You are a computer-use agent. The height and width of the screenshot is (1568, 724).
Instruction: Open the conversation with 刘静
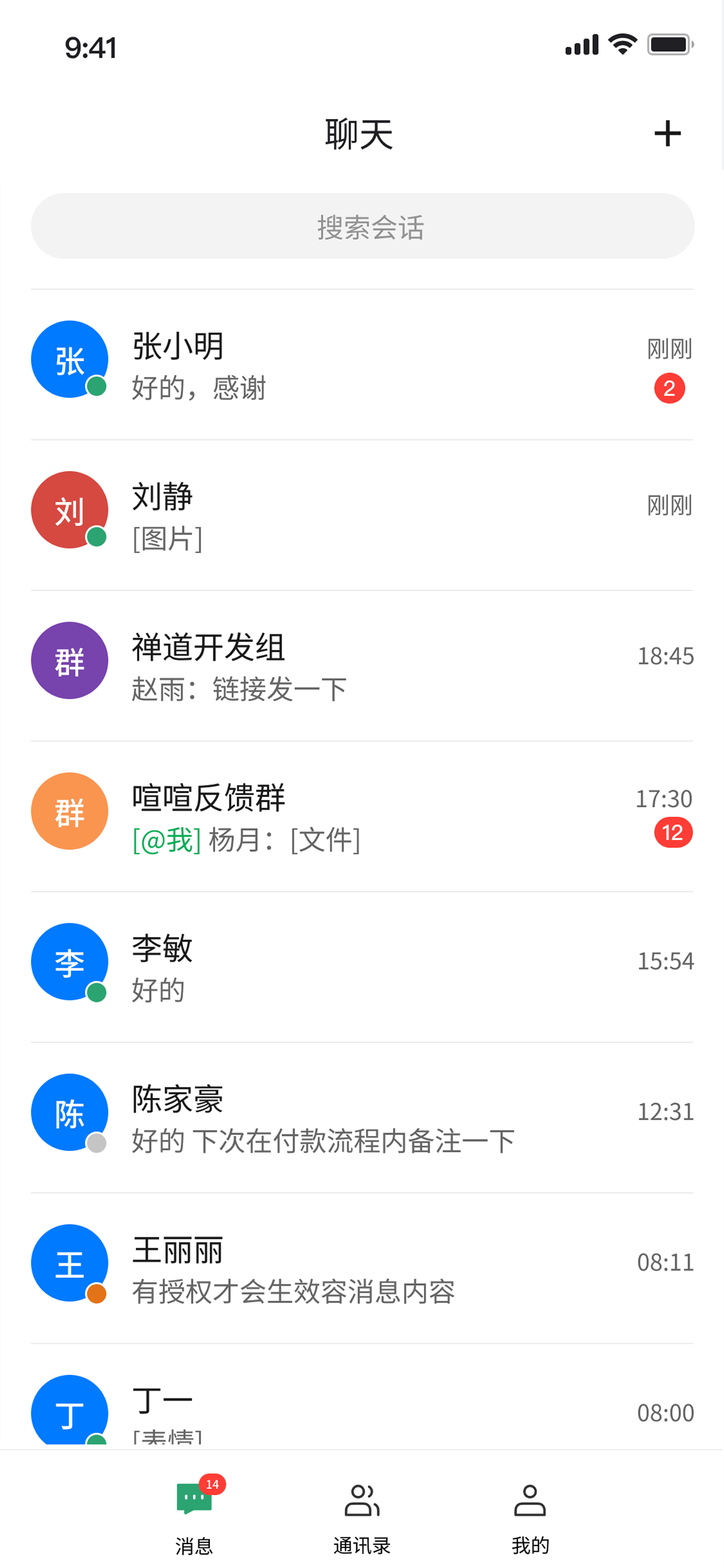(361, 515)
